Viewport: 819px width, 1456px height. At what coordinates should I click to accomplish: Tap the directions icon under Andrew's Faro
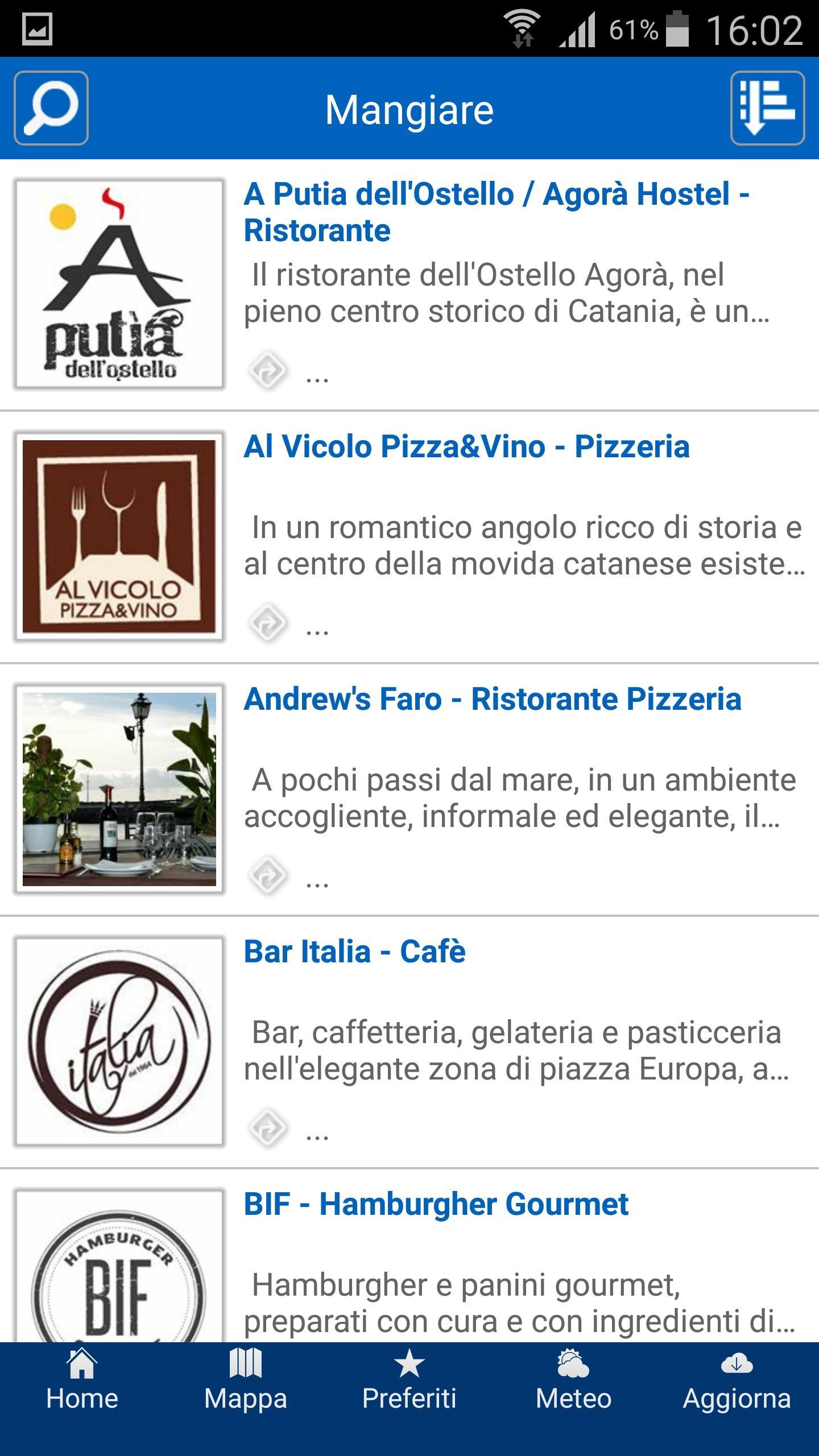click(268, 876)
